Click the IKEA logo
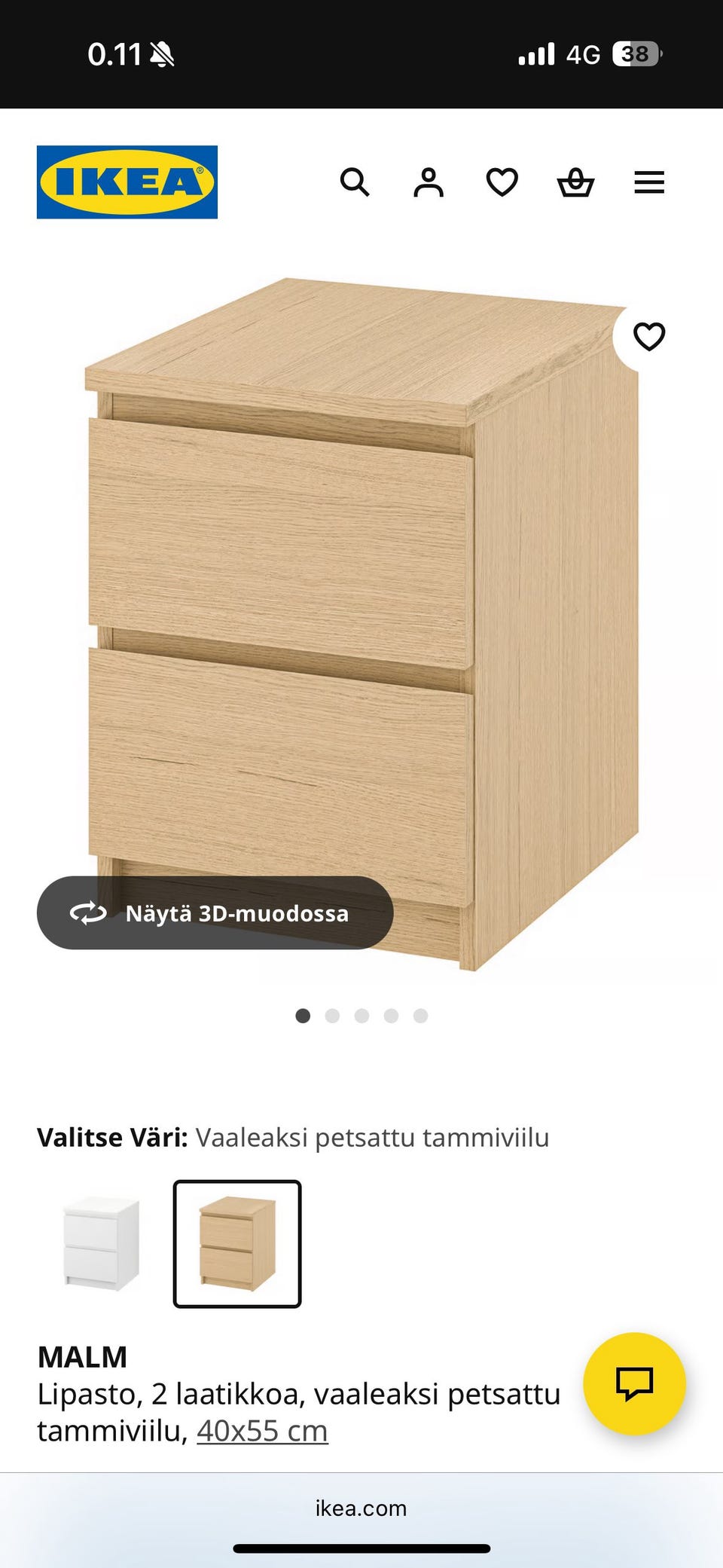The width and height of the screenshot is (723, 1568). click(x=126, y=182)
